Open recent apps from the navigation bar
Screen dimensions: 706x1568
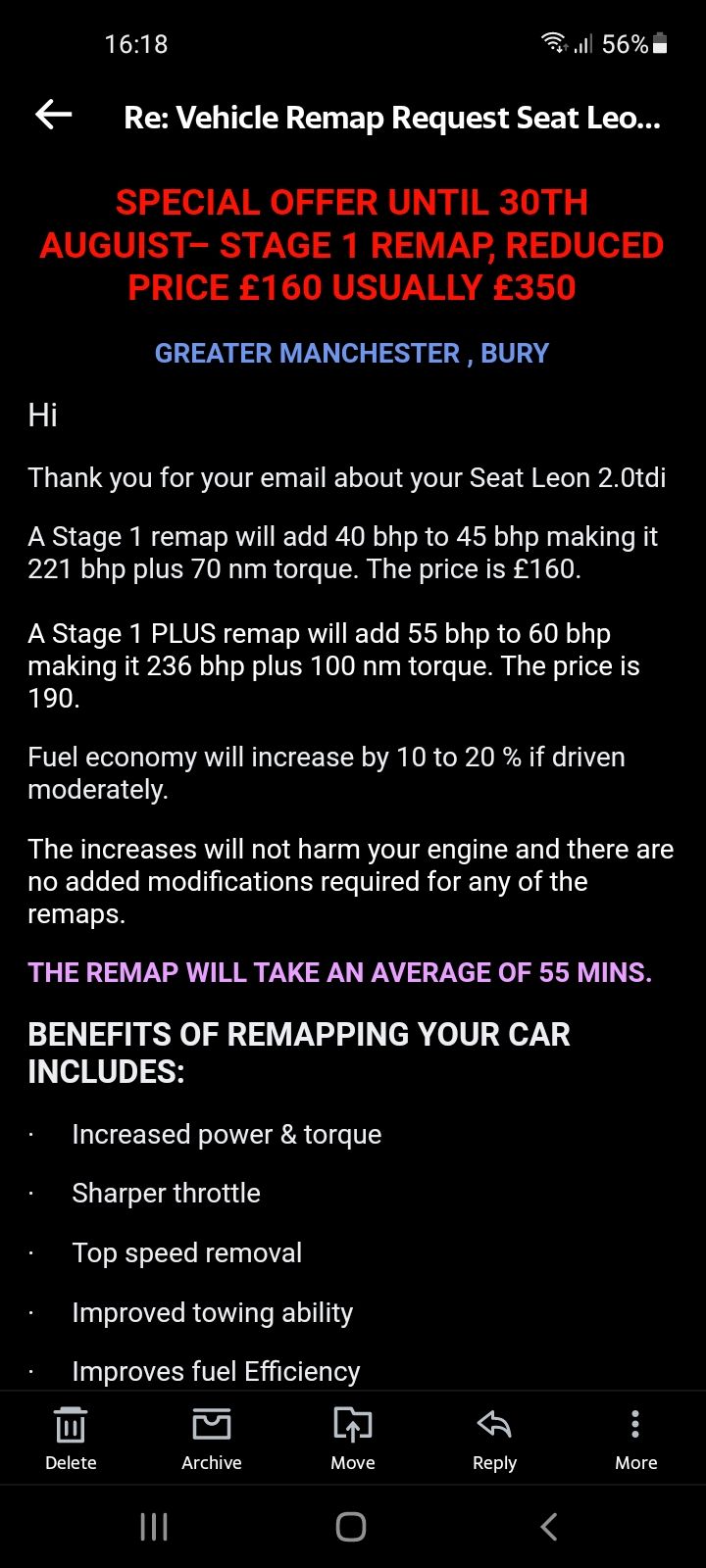(154, 1526)
